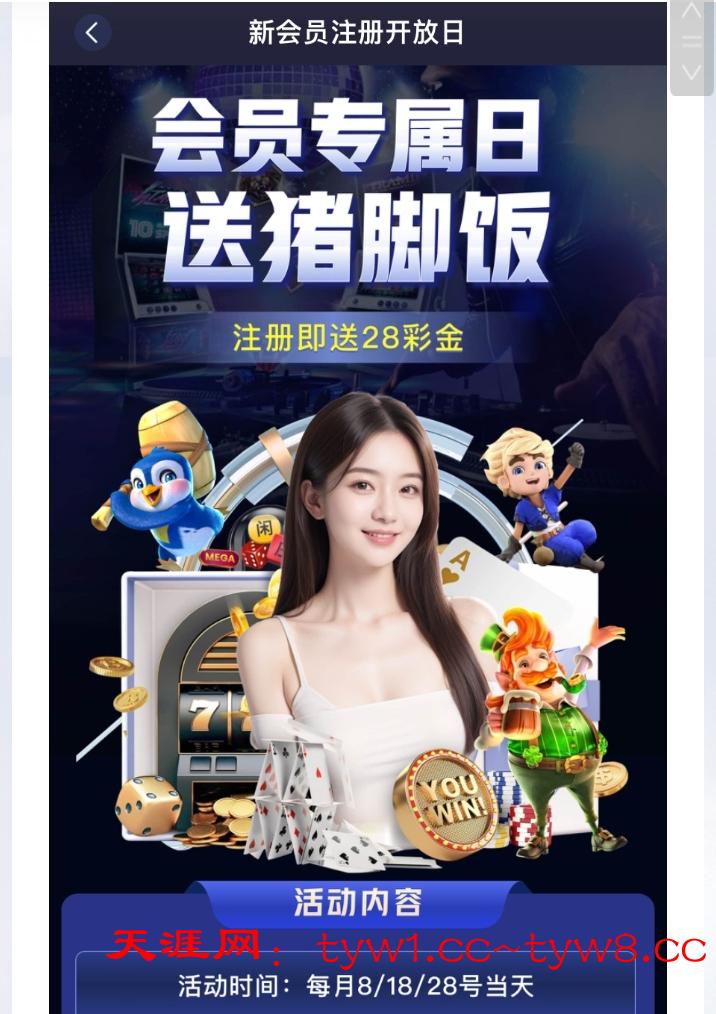Tap the up arrow on the scroll widget
This screenshot has width=716, height=1014.
(x=692, y=13)
